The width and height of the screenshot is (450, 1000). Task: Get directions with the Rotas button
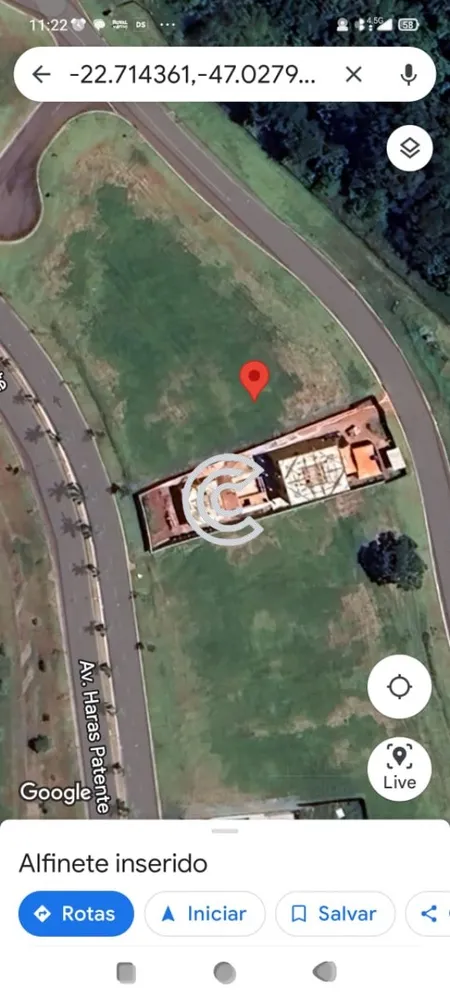76,913
